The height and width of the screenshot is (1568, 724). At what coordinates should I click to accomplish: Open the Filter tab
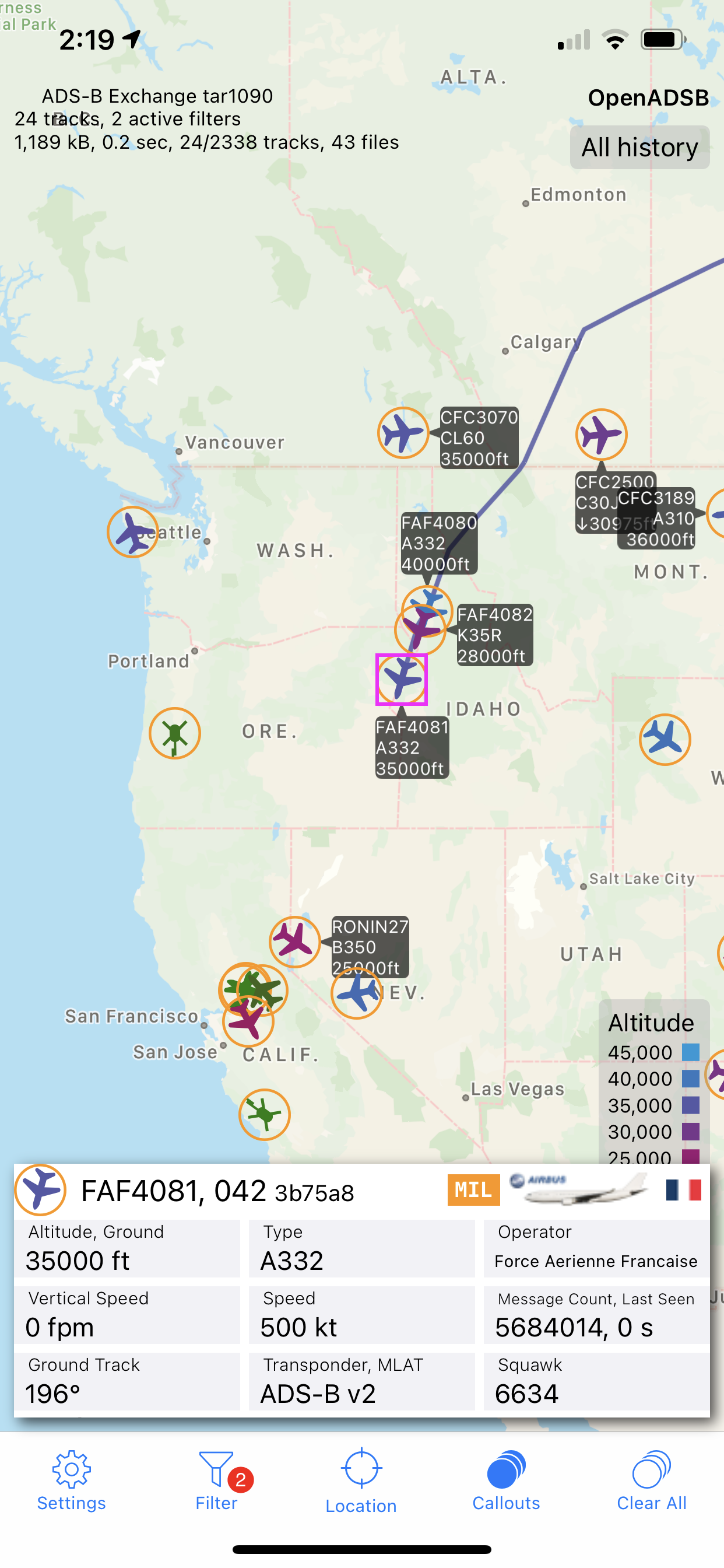217,1480
